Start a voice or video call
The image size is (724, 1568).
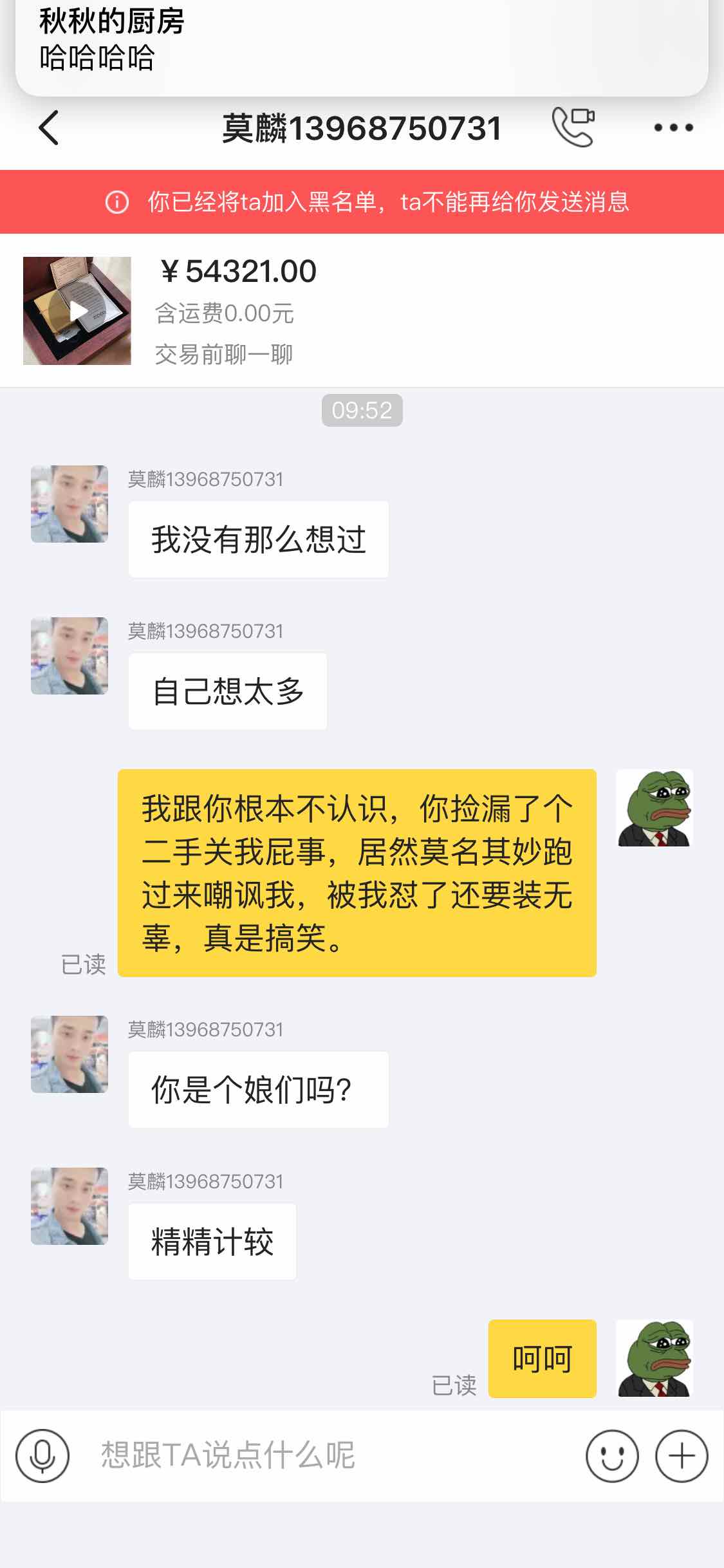pos(573,127)
